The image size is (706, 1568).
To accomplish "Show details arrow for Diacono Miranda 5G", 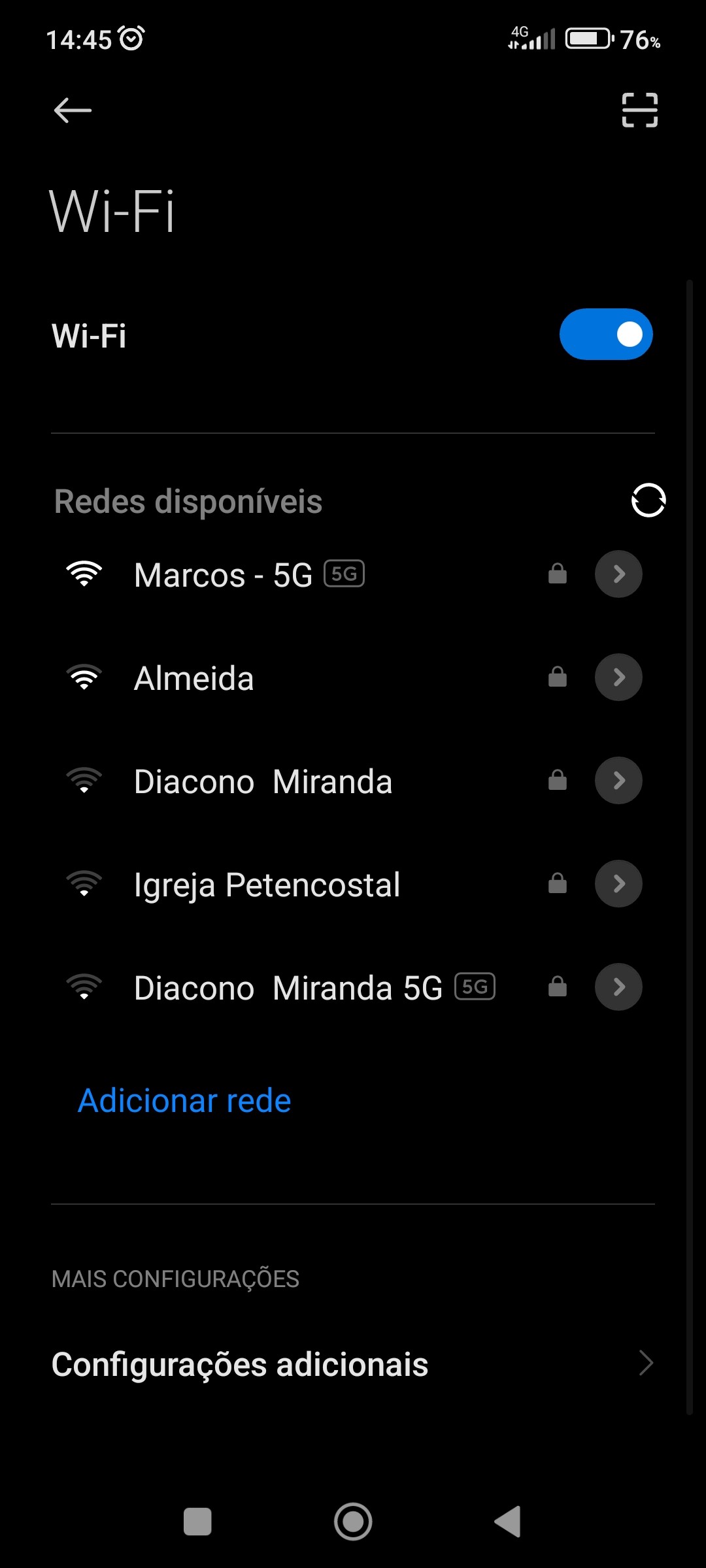I will [x=618, y=987].
